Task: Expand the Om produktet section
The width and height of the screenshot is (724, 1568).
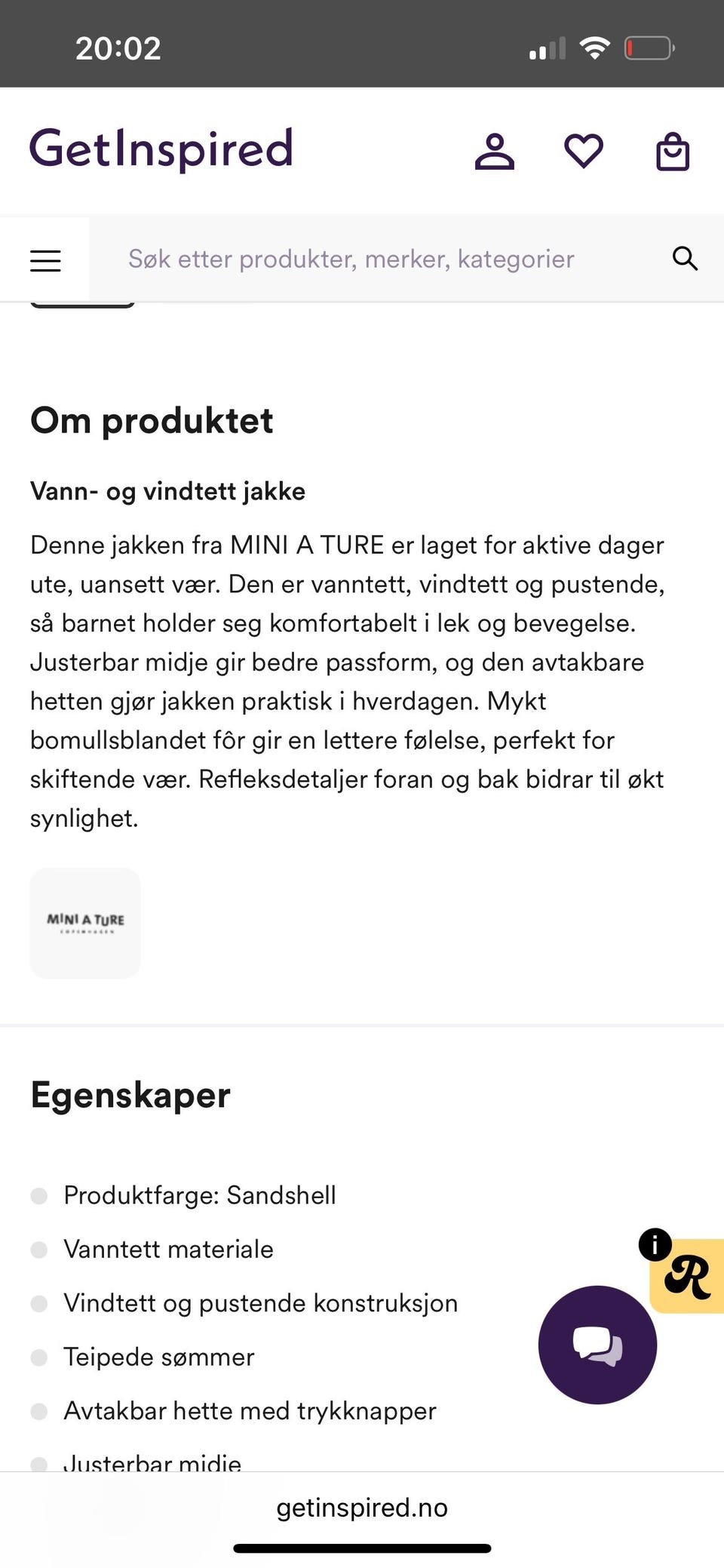Action: pos(152,420)
